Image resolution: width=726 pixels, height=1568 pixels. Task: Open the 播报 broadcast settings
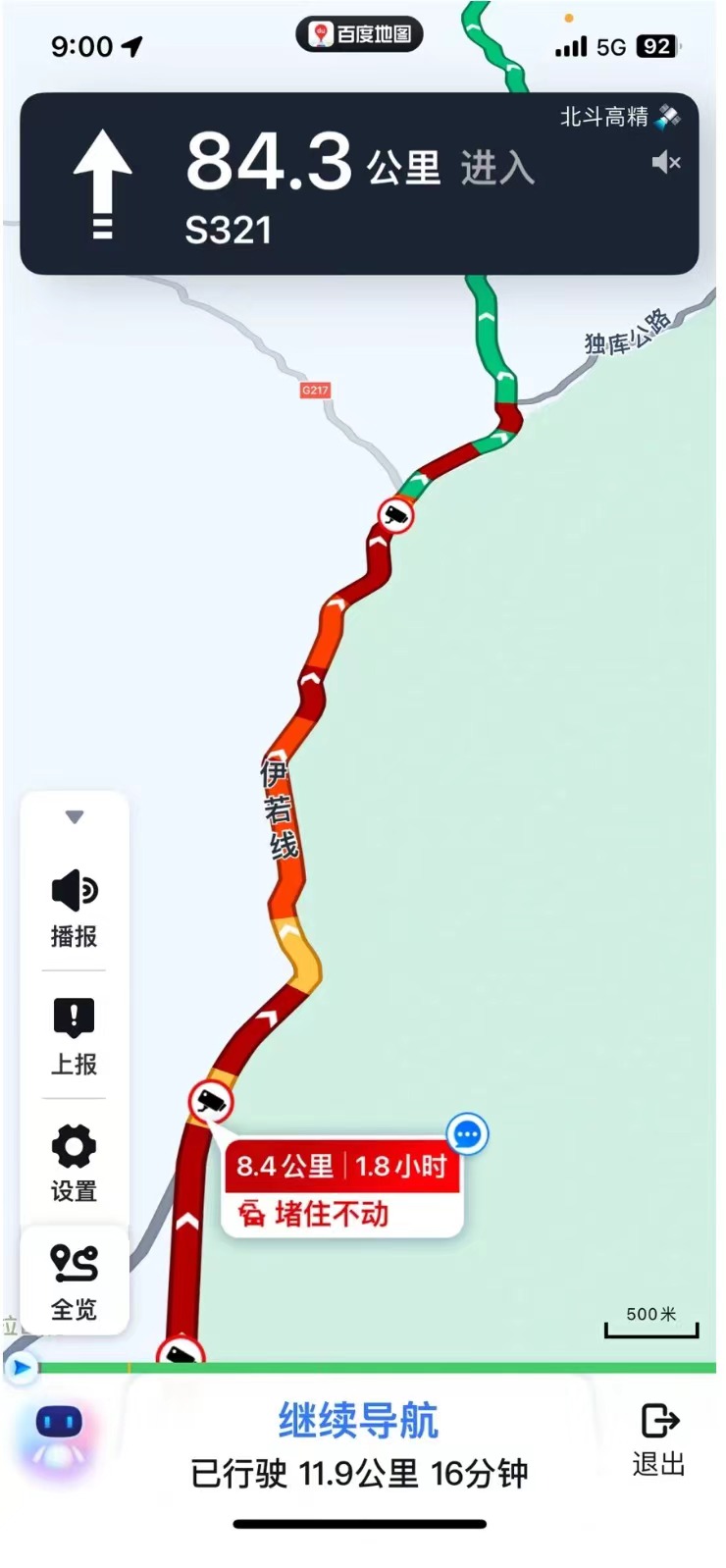(75, 909)
